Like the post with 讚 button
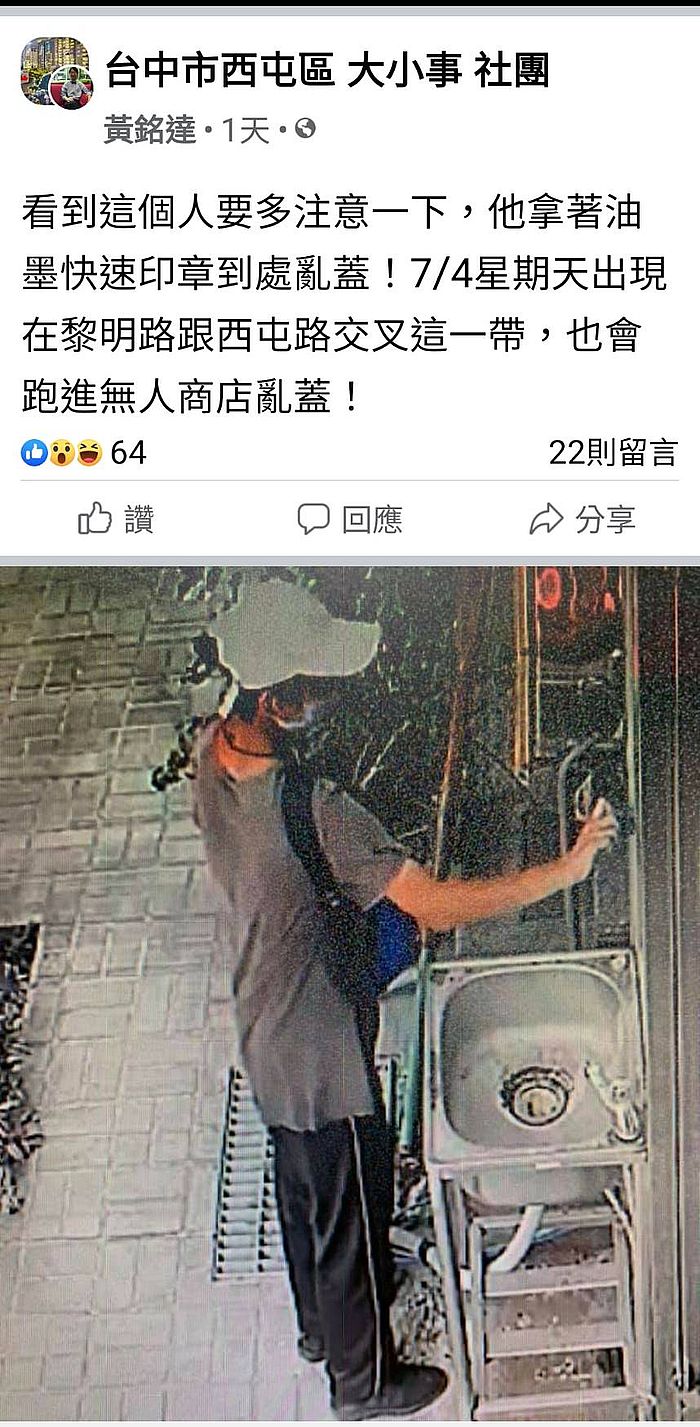The image size is (700, 1427). point(116,519)
